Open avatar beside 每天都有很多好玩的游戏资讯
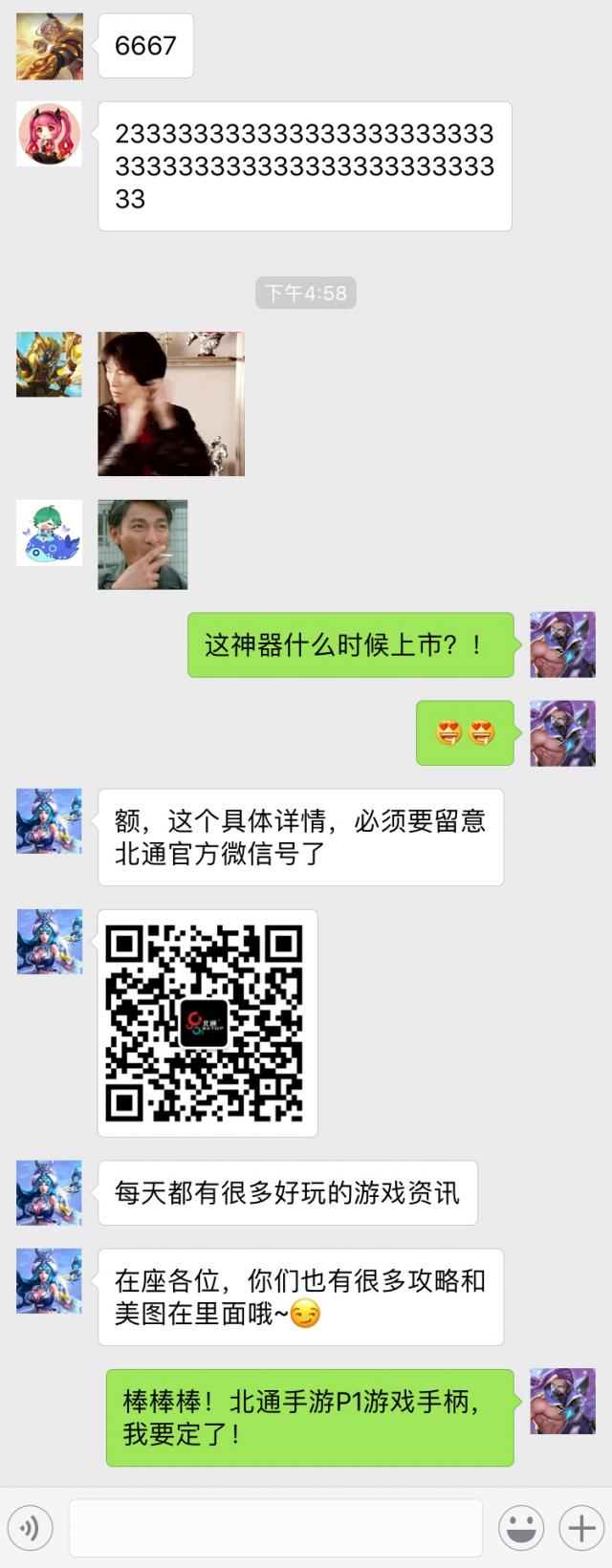This screenshot has height=1568, width=612. (50, 1192)
